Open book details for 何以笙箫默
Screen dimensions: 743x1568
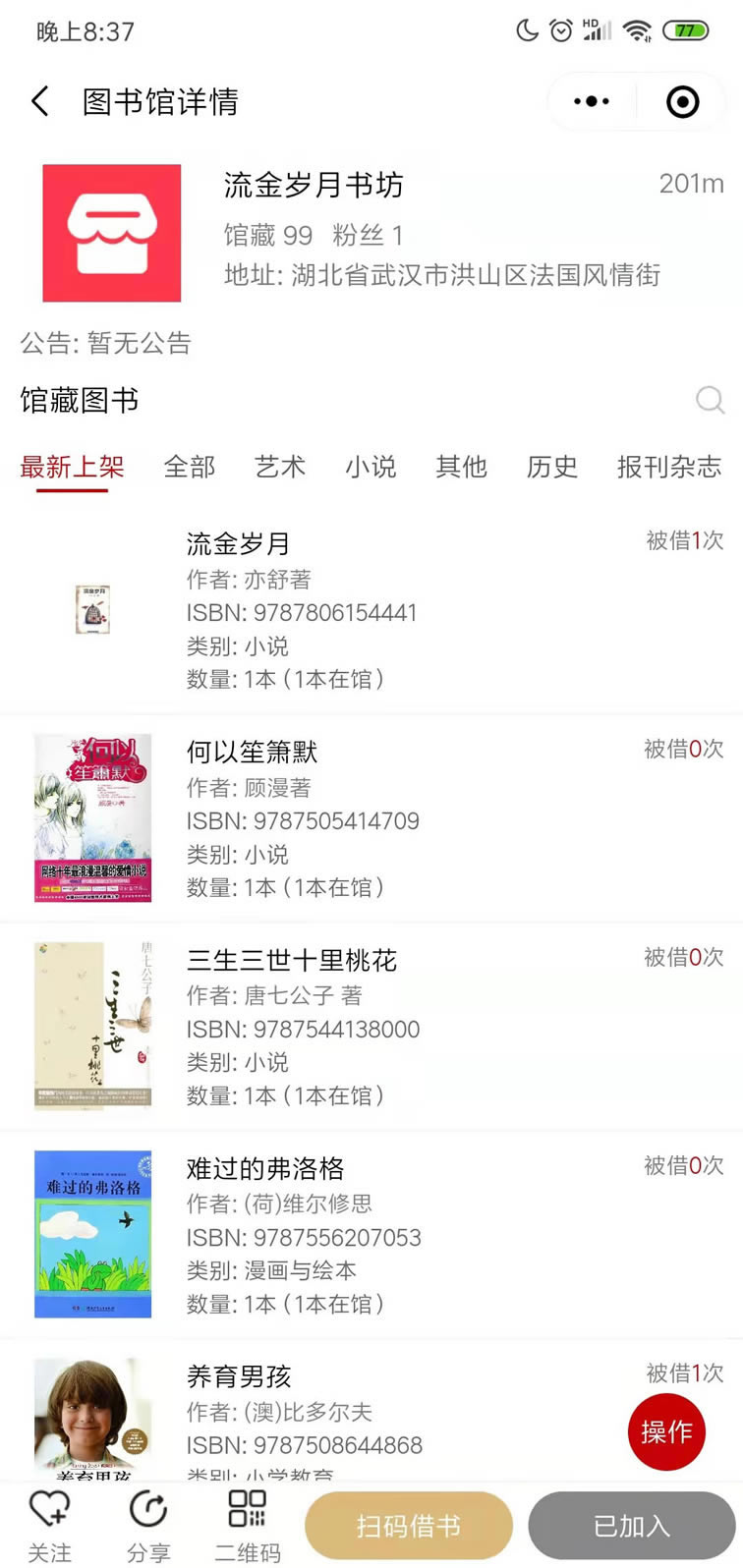pos(252,752)
